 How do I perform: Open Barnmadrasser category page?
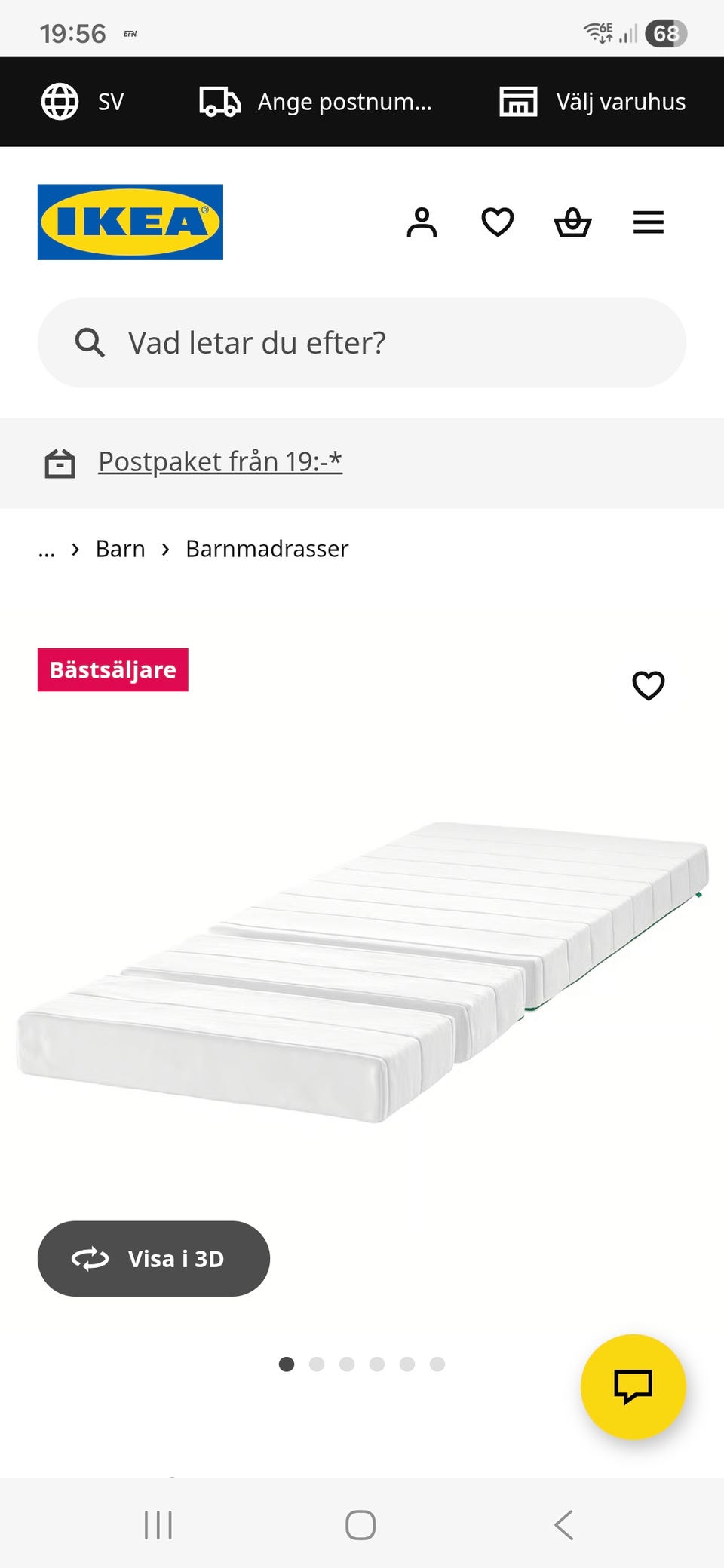266,548
